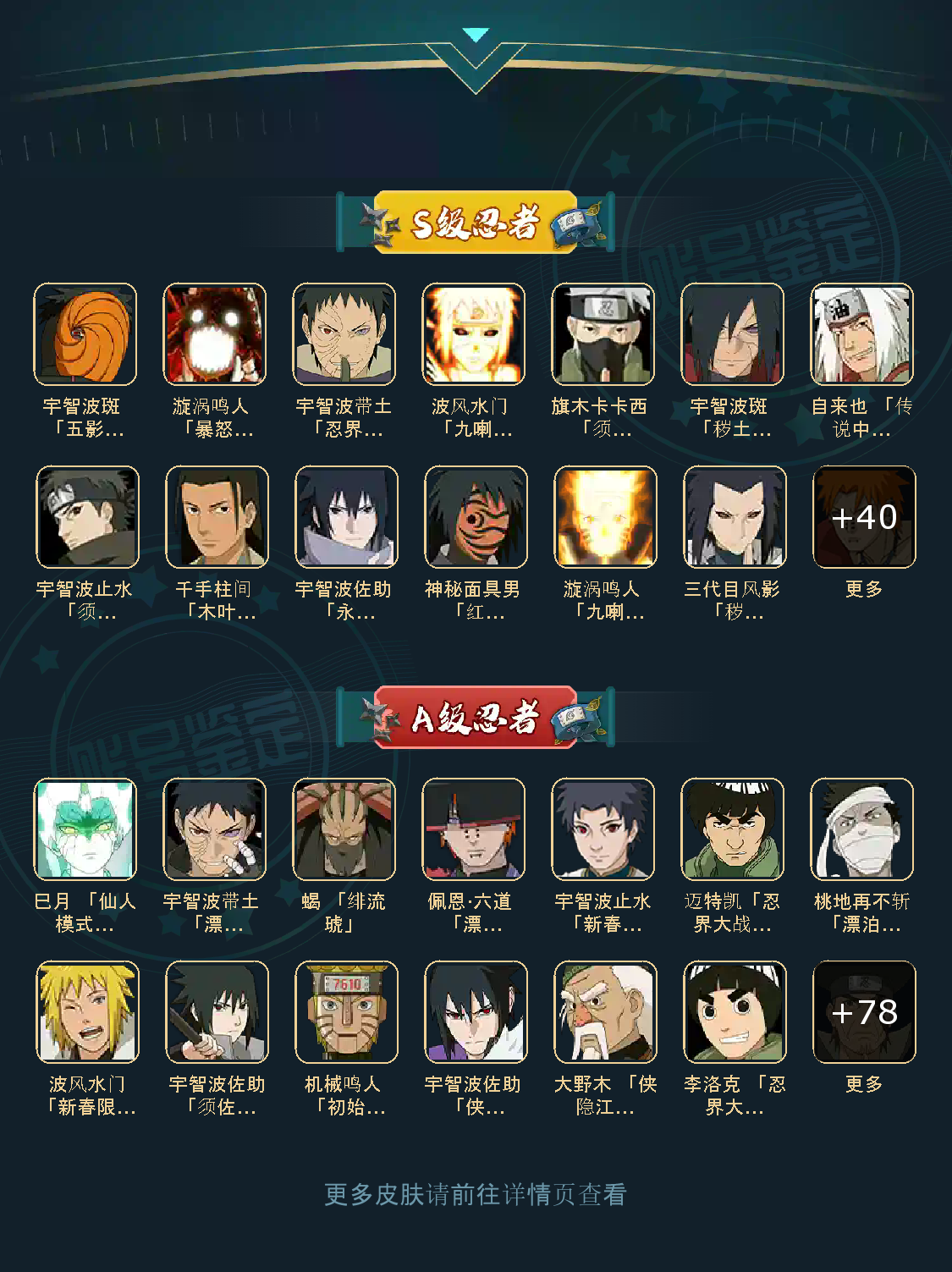Tap 波风水门「九喇…」S-level tile

click(x=473, y=334)
